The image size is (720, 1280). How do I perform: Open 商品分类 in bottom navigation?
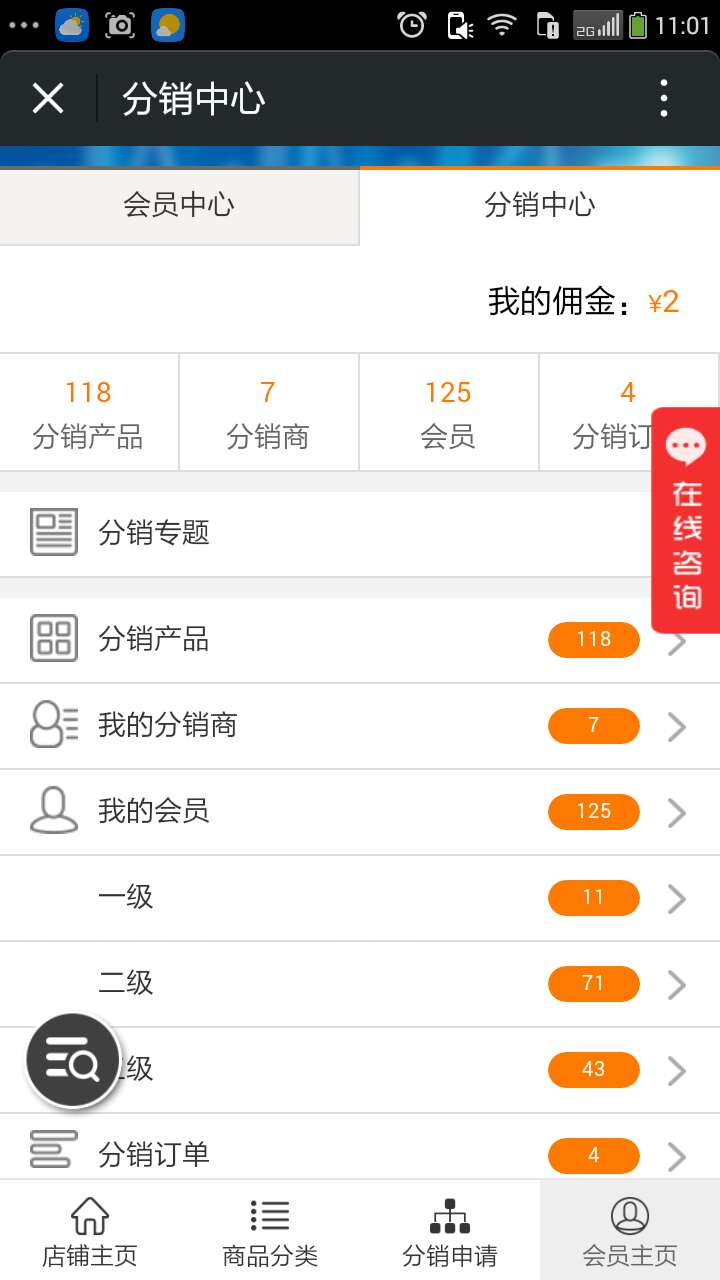click(270, 1231)
